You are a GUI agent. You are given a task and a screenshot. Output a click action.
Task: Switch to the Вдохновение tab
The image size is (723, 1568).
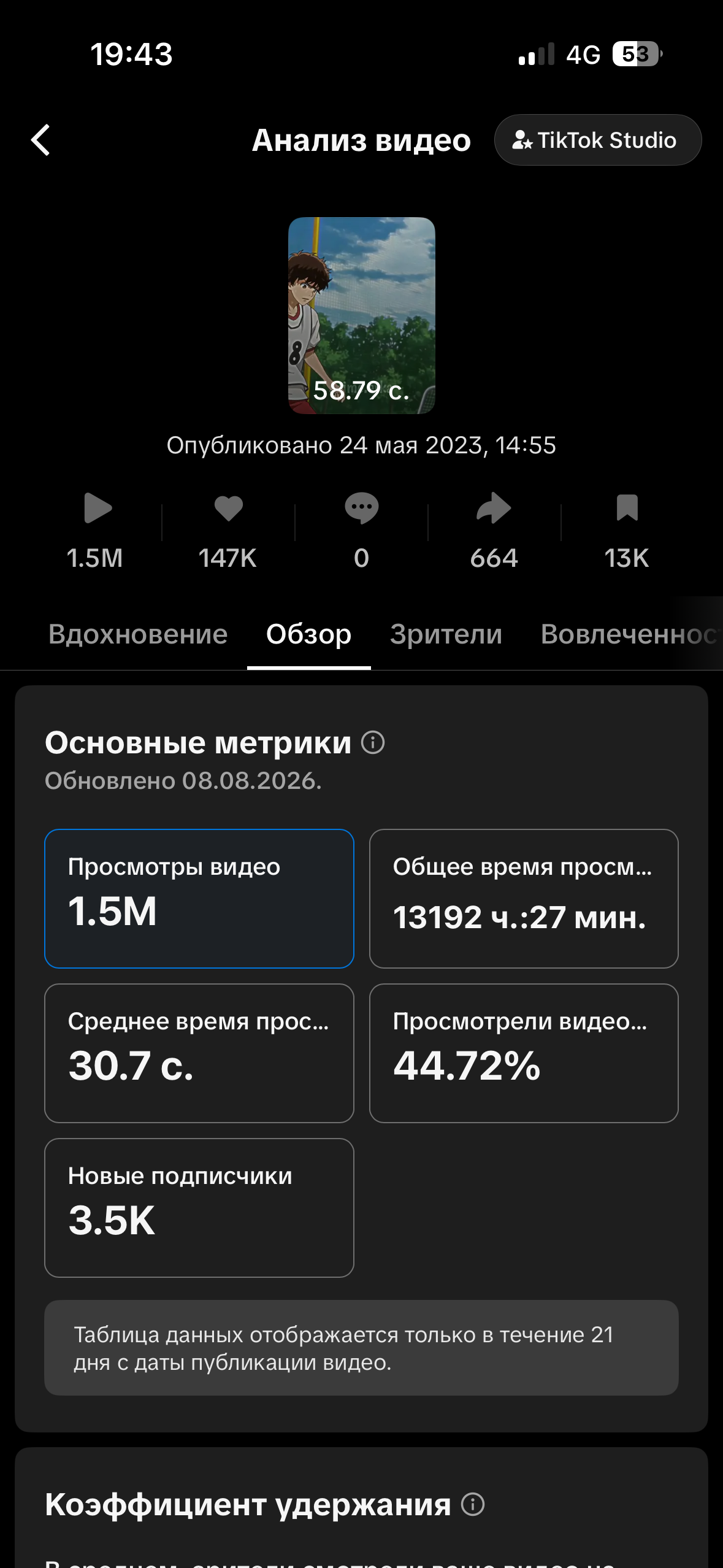[x=138, y=634]
